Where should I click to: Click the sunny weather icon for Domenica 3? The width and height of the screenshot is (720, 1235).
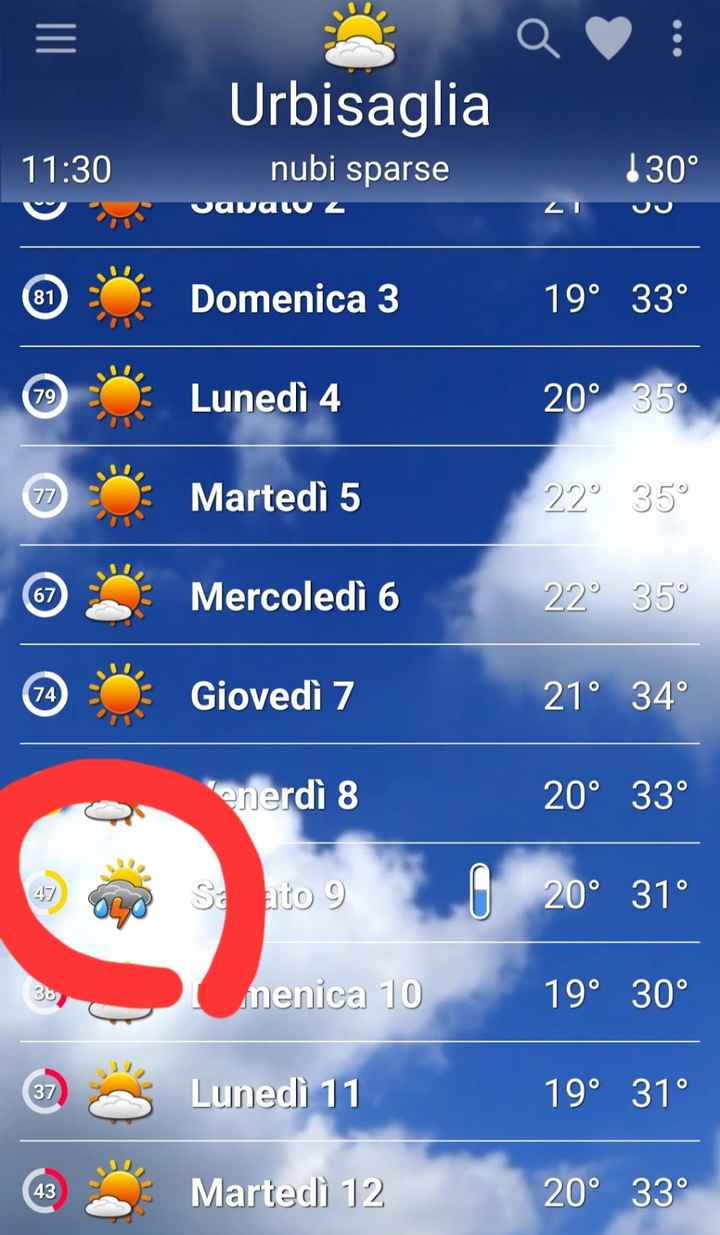pos(120,297)
